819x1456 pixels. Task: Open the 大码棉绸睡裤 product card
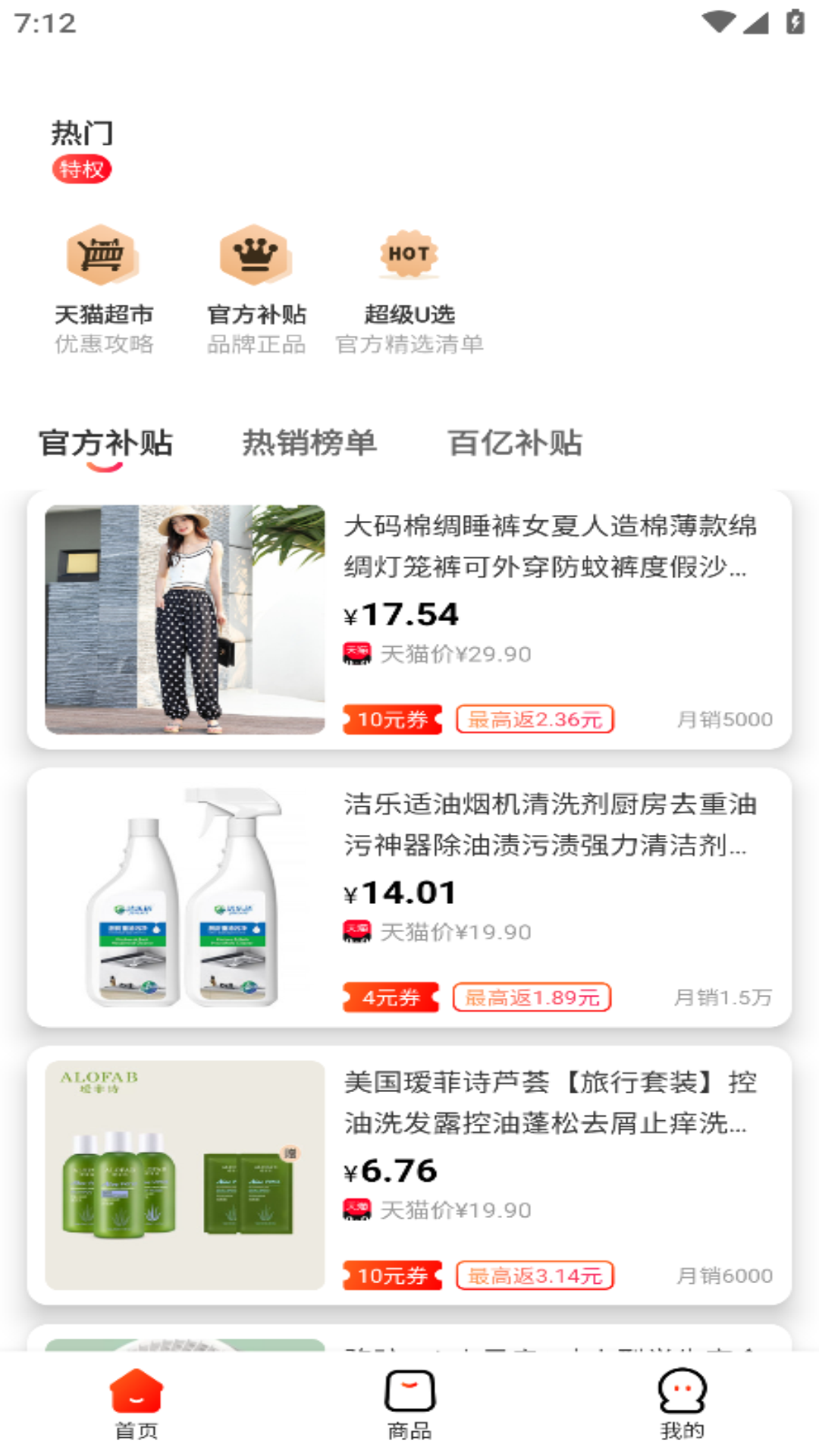click(409, 620)
